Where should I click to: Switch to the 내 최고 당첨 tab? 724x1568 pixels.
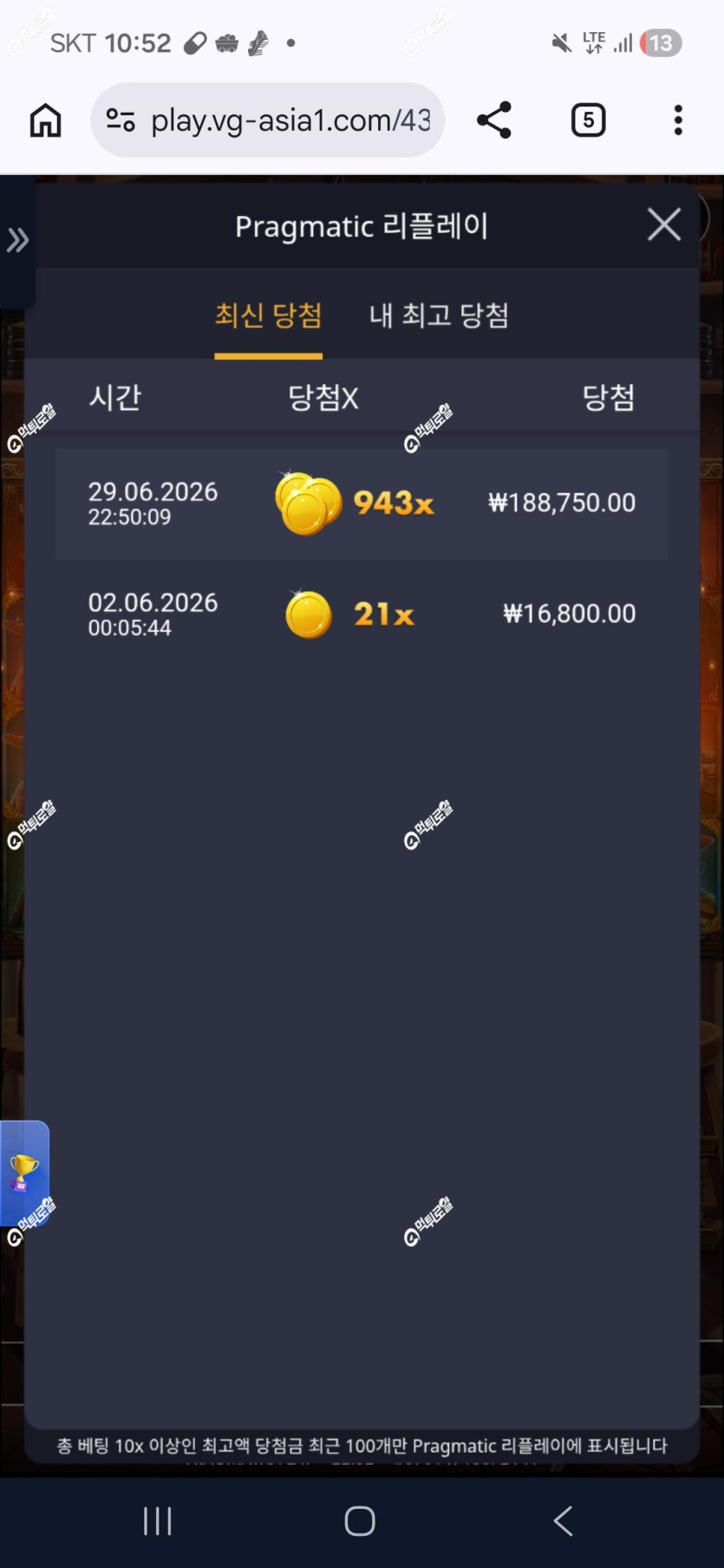tap(439, 315)
